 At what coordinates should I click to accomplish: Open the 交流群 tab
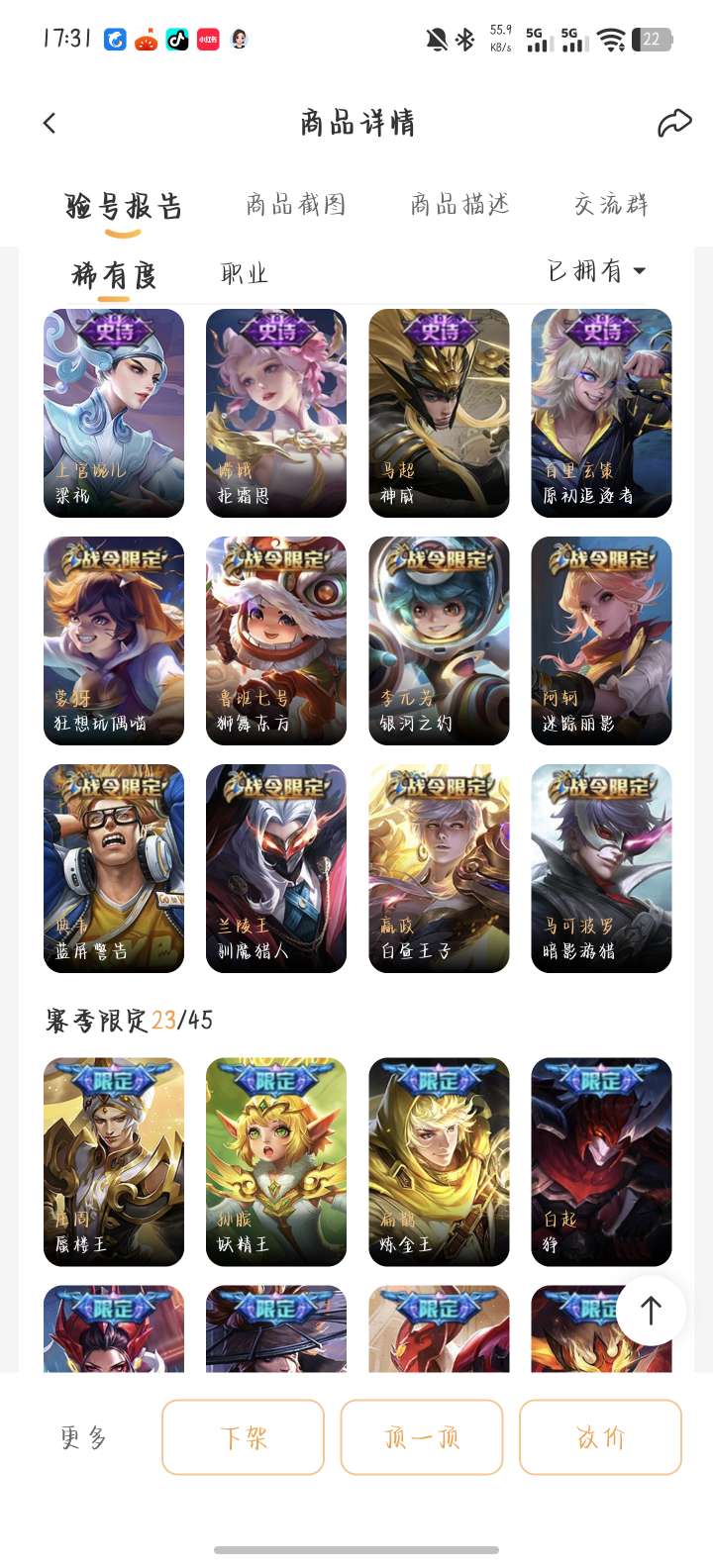pyautogui.click(x=612, y=205)
